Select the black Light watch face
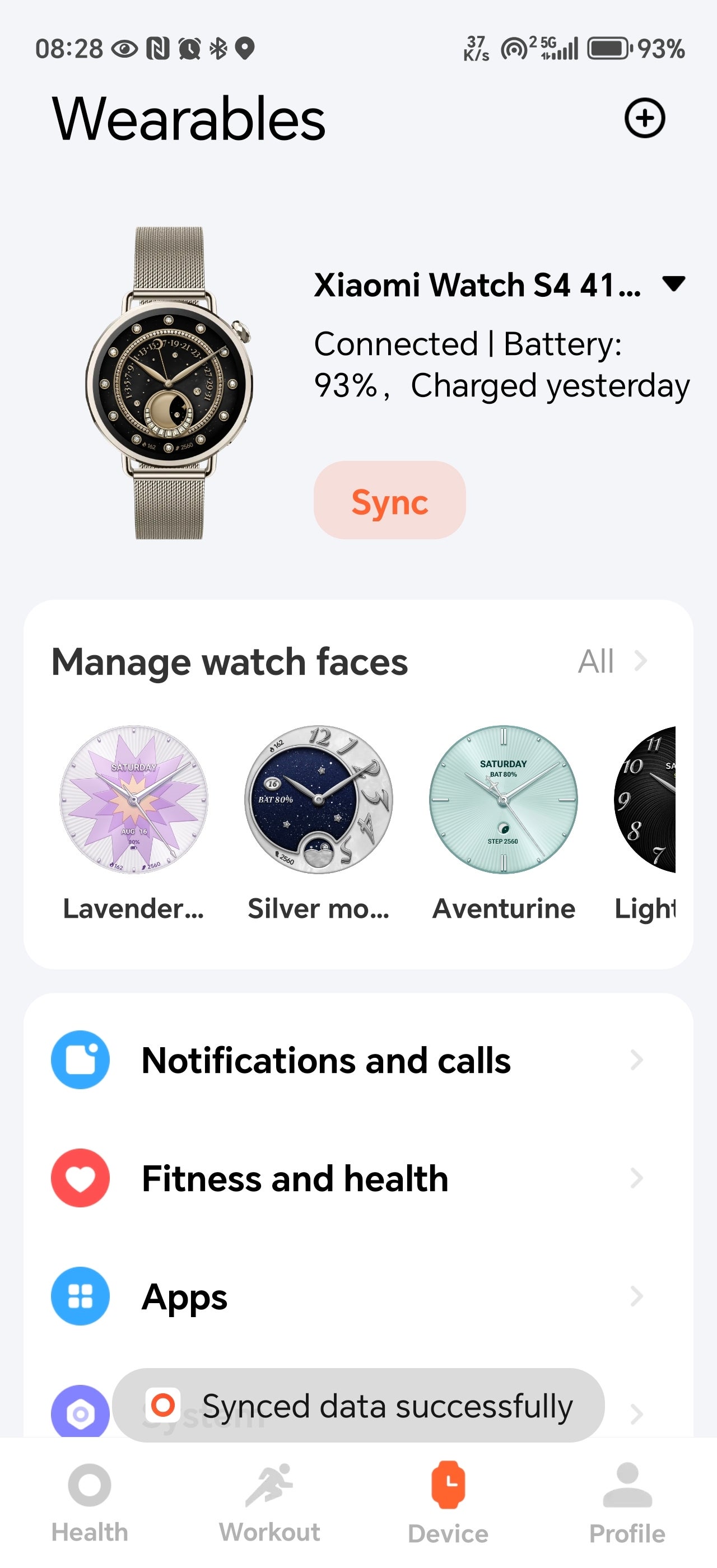717x1568 pixels. coord(646,799)
